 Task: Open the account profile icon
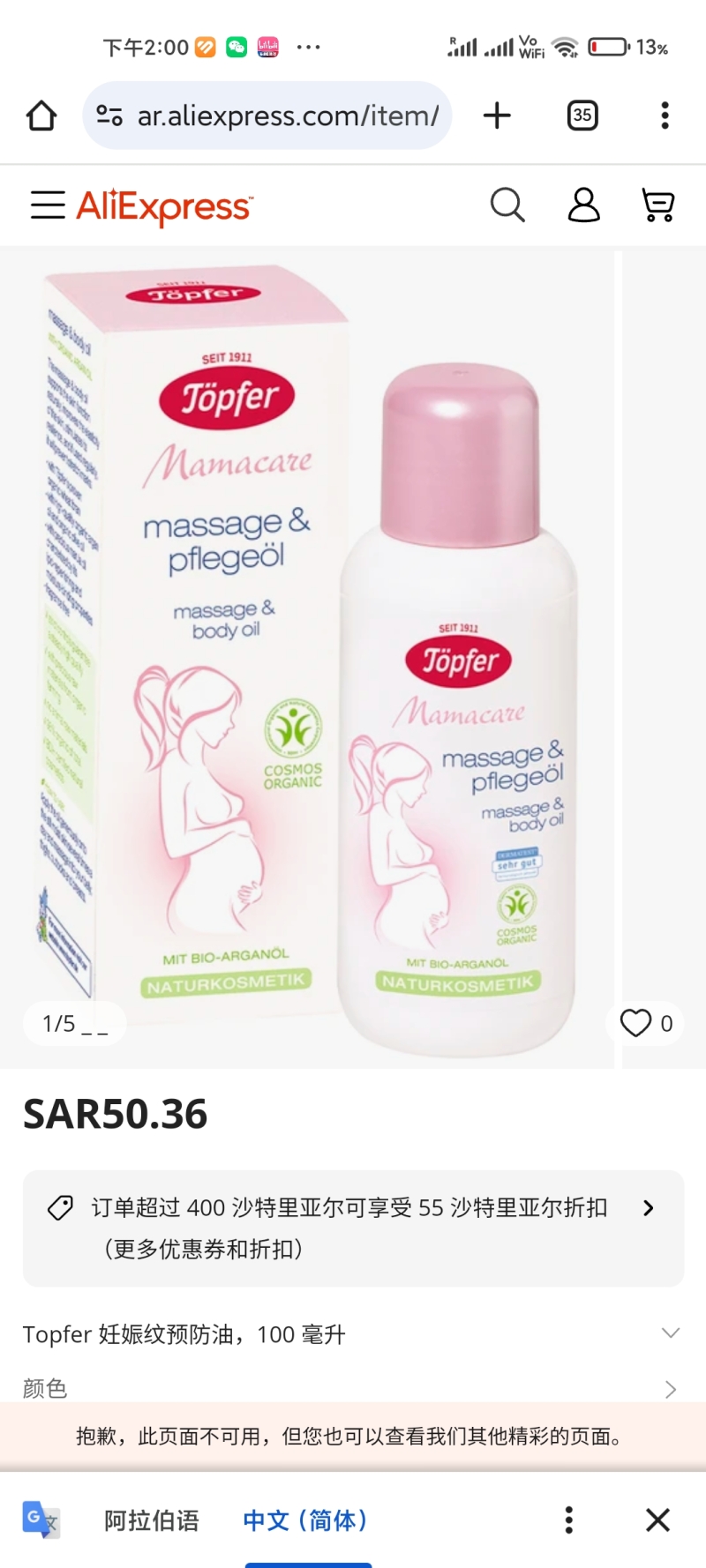click(583, 205)
